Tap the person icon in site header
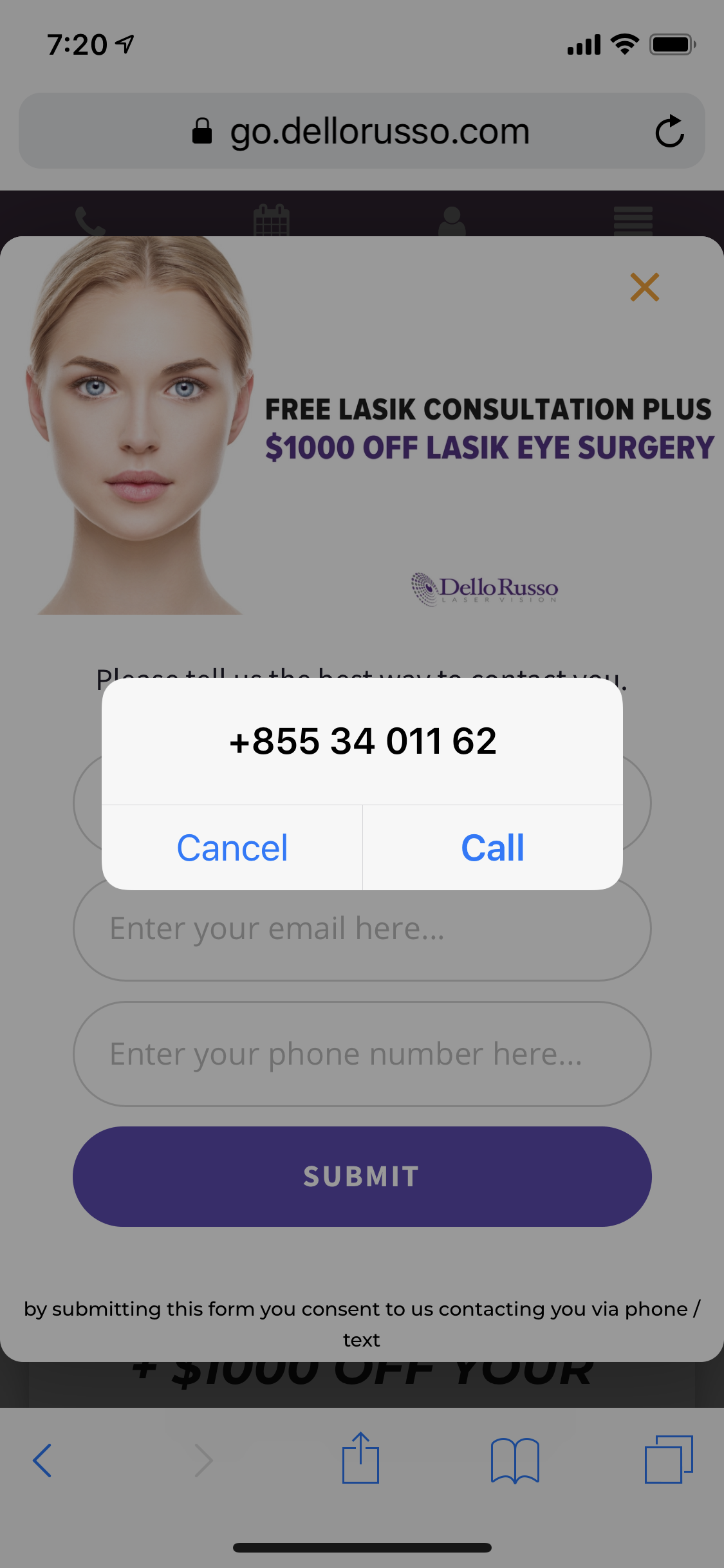This screenshot has height=1568, width=724. (x=452, y=221)
